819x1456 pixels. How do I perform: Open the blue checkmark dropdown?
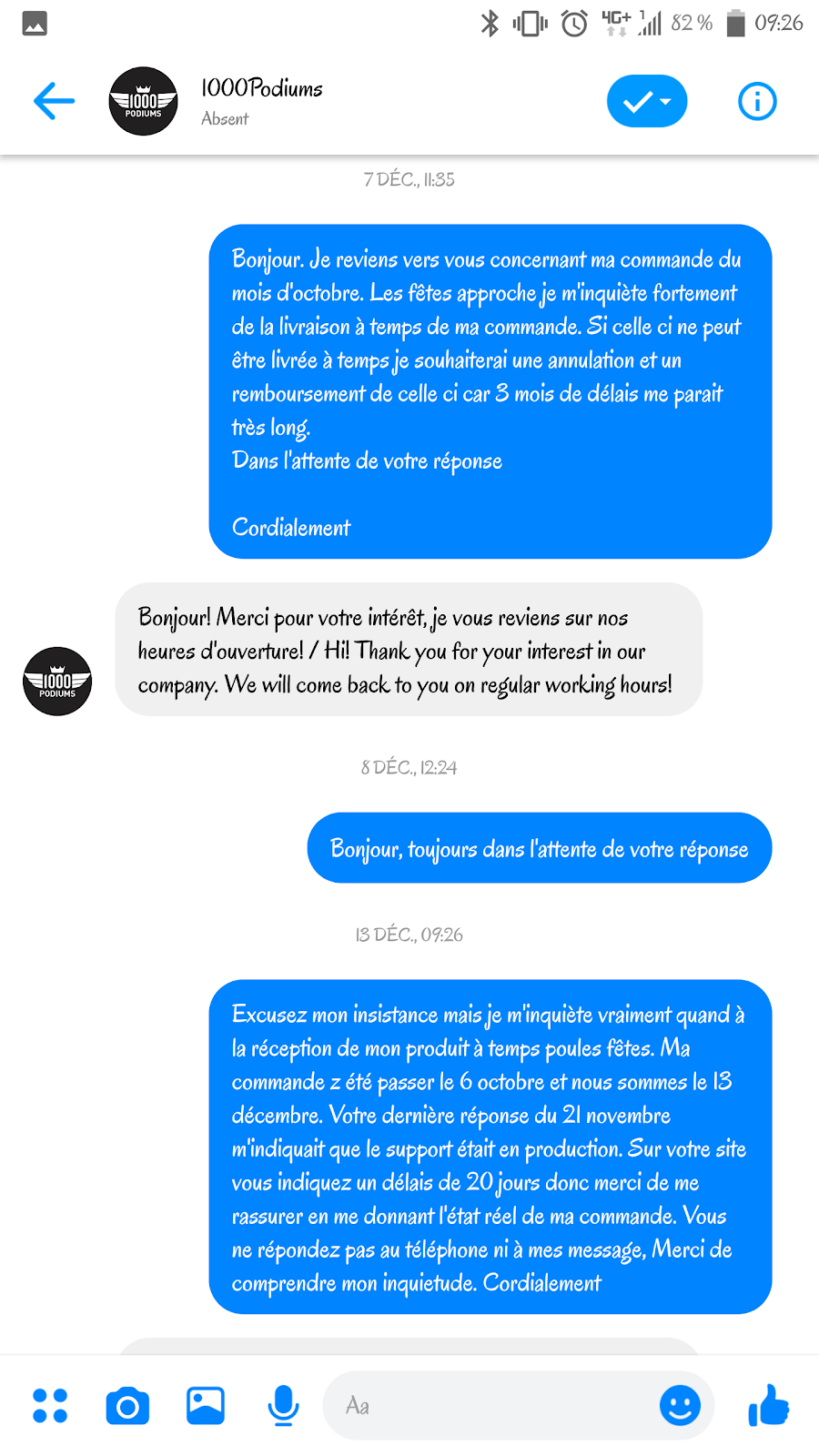(647, 101)
